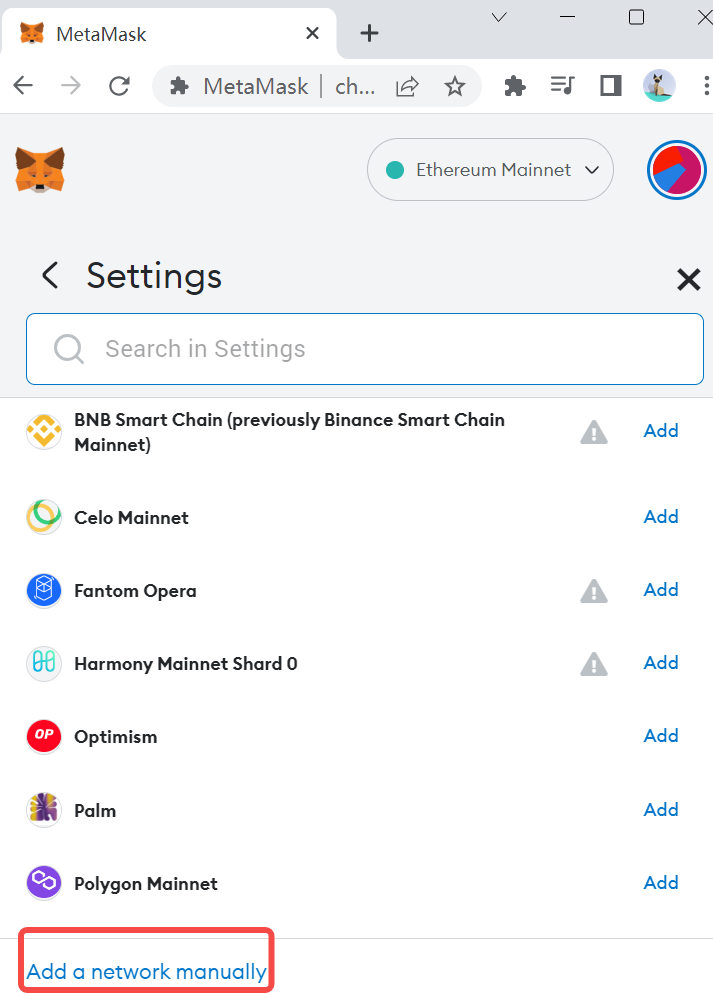This screenshot has width=713, height=993.
Task: Add Optimism network
Action: coord(661,736)
